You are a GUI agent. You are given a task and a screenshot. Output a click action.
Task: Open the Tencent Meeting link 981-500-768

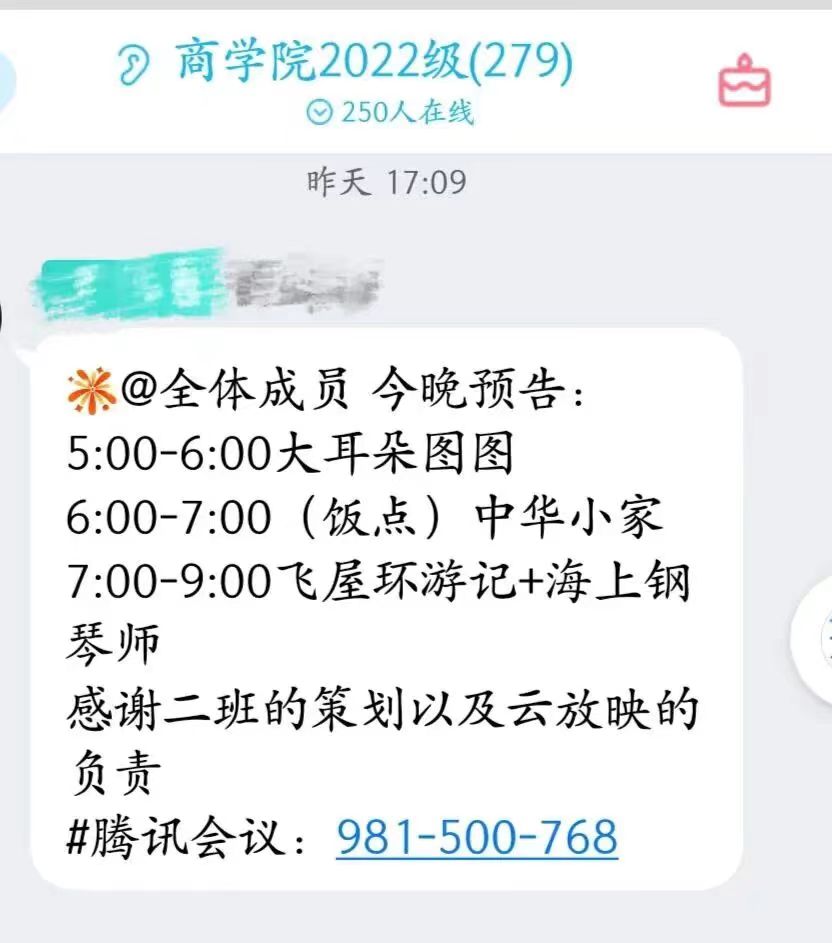coord(477,837)
